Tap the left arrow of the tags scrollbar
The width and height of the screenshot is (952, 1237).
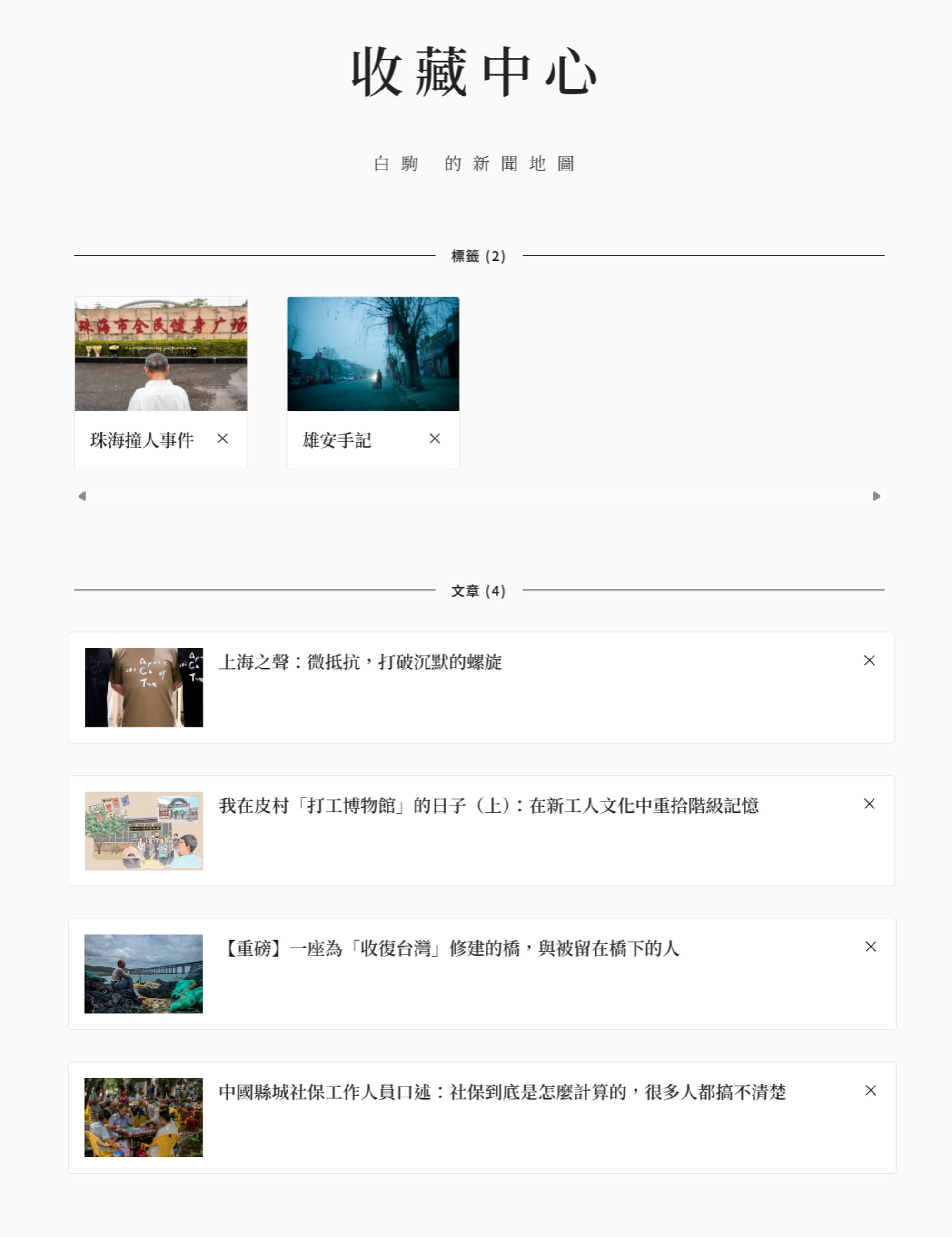[82, 496]
